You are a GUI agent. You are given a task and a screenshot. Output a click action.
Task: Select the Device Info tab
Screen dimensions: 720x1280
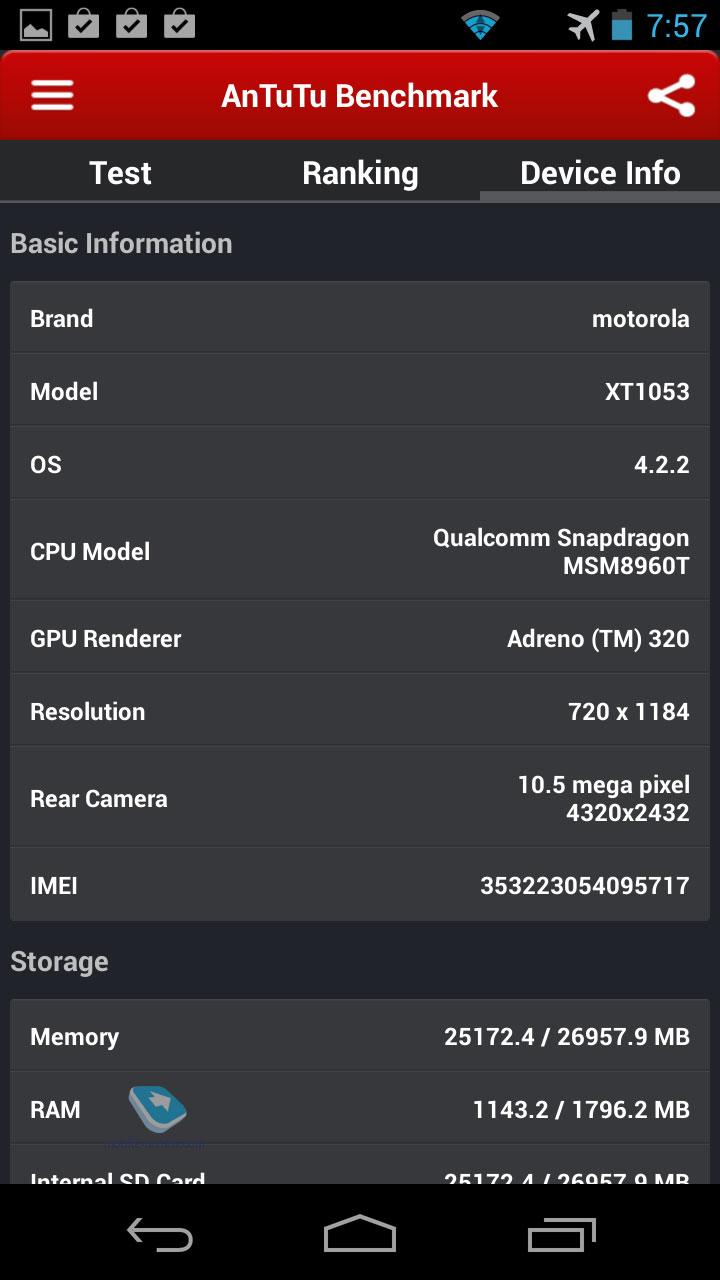(x=600, y=172)
